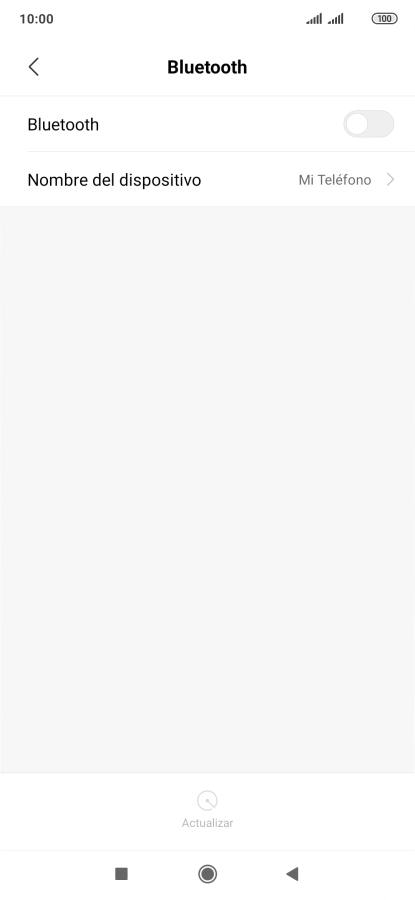Go back using the top-left arrow
415x900 pixels.
click(34, 67)
